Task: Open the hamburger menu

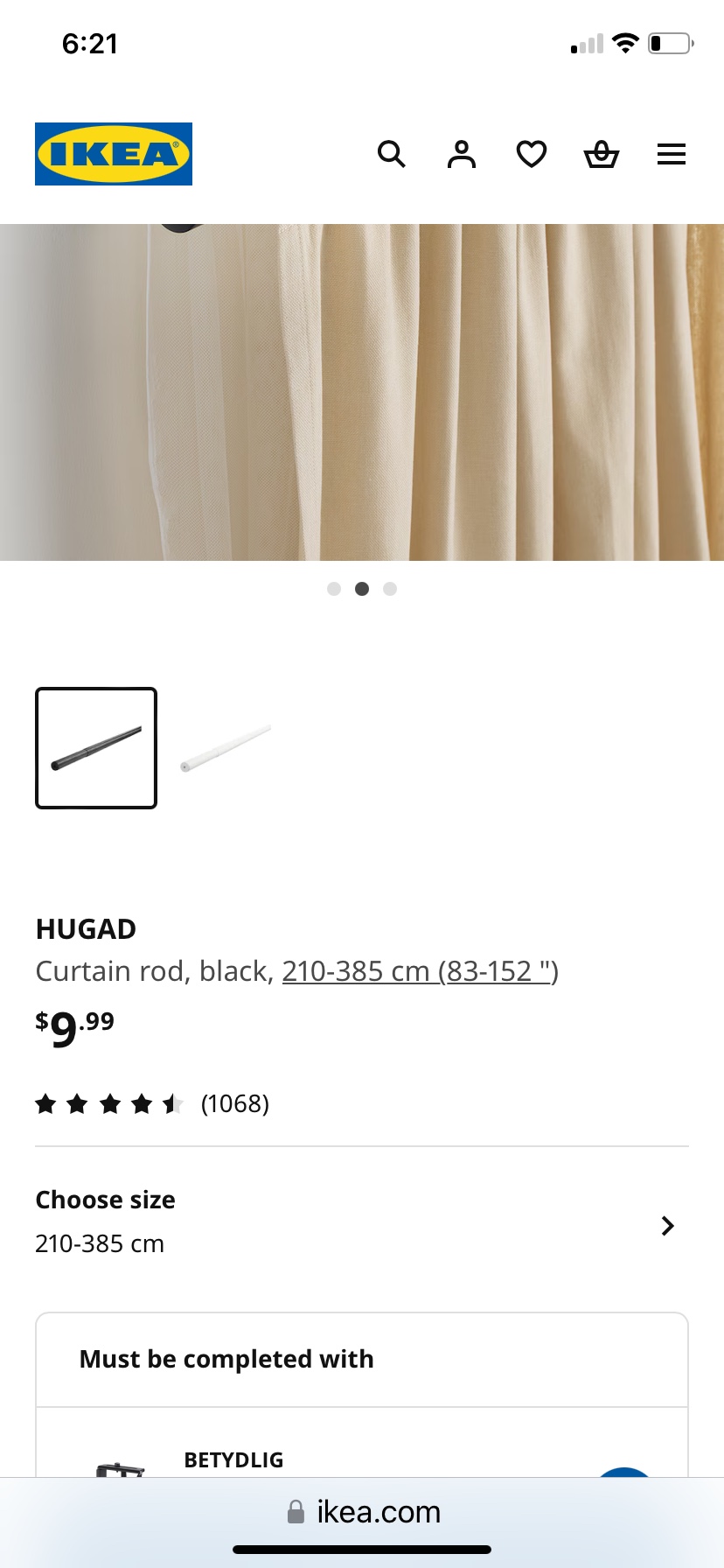Action: 672,155
